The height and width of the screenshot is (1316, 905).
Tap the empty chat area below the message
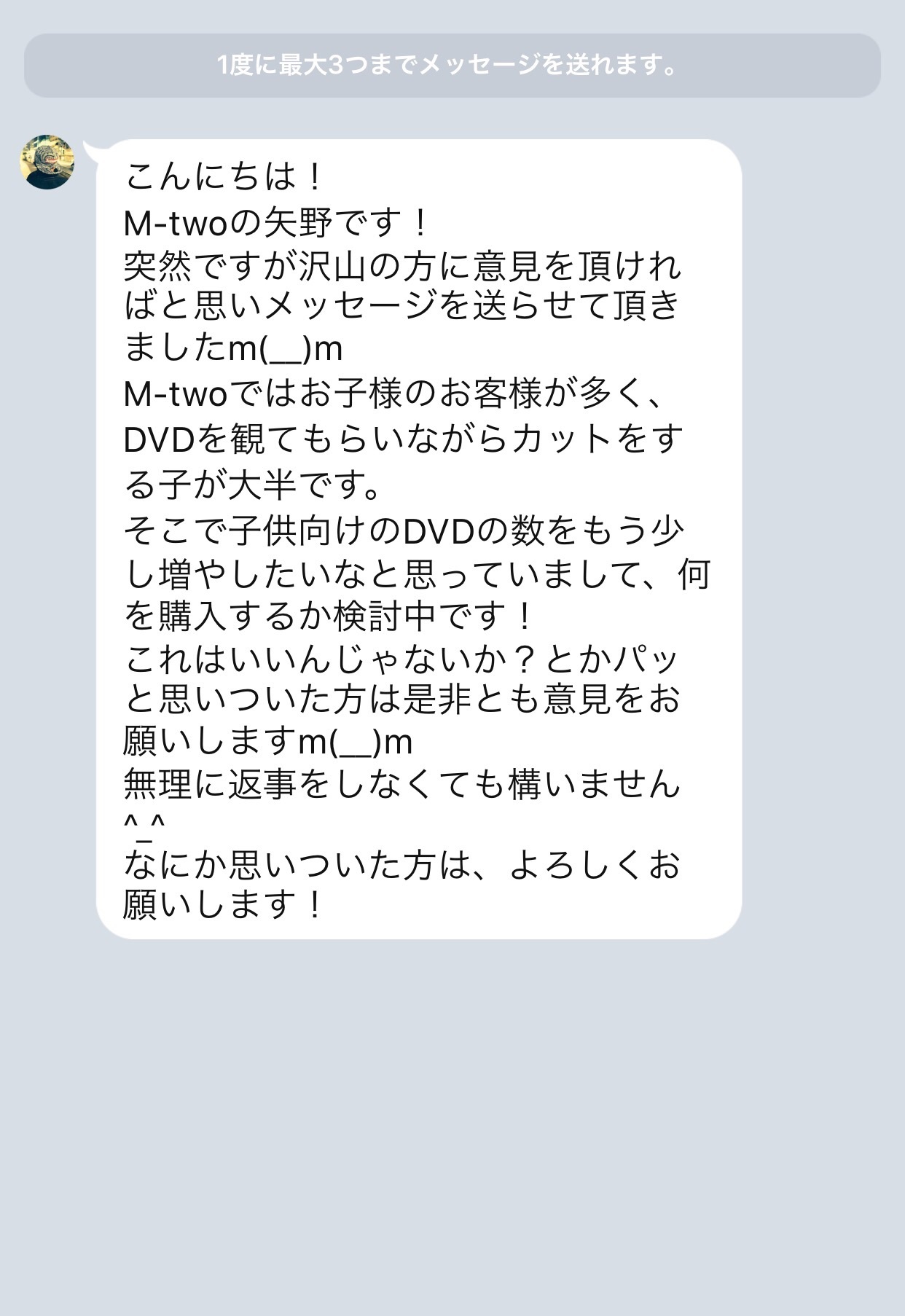point(452,1129)
